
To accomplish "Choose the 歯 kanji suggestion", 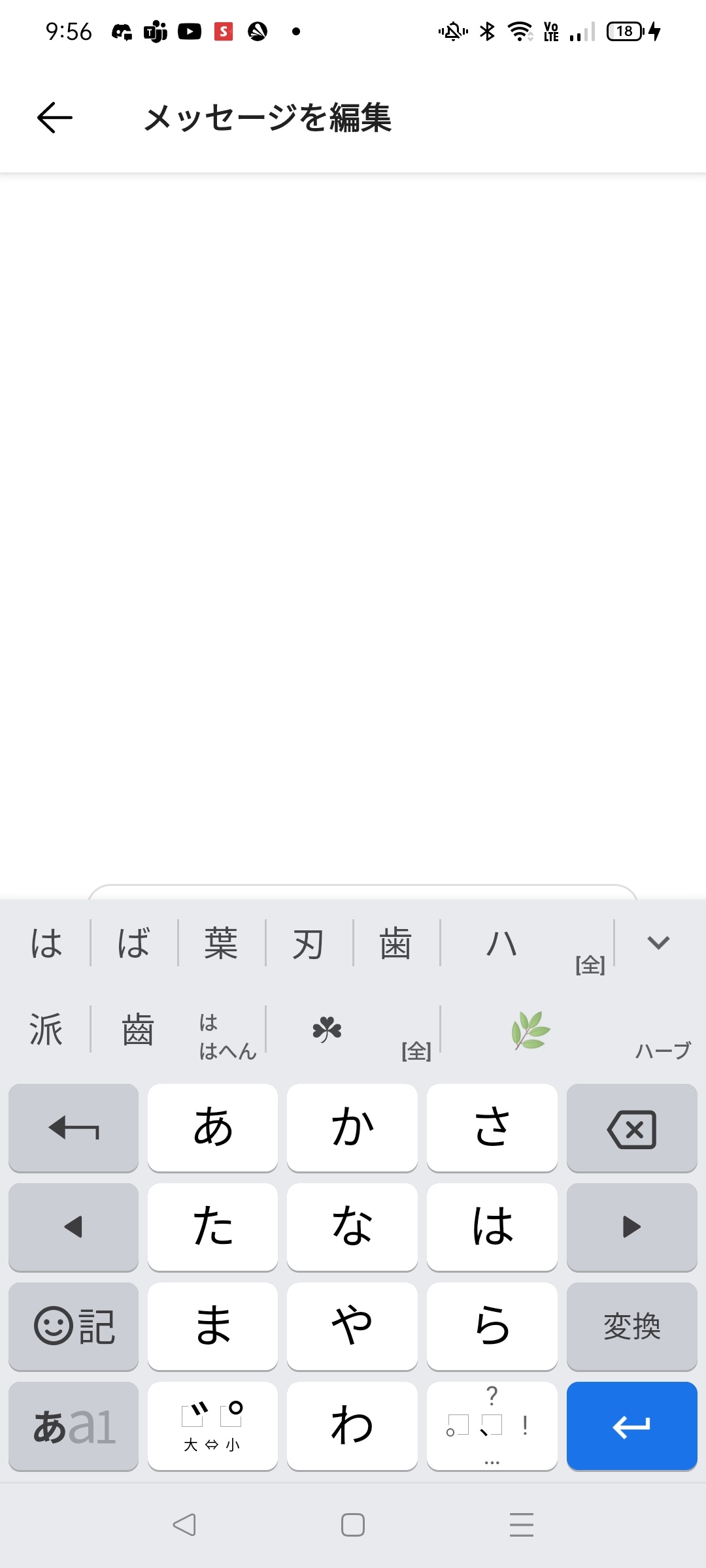I will coord(395,943).
